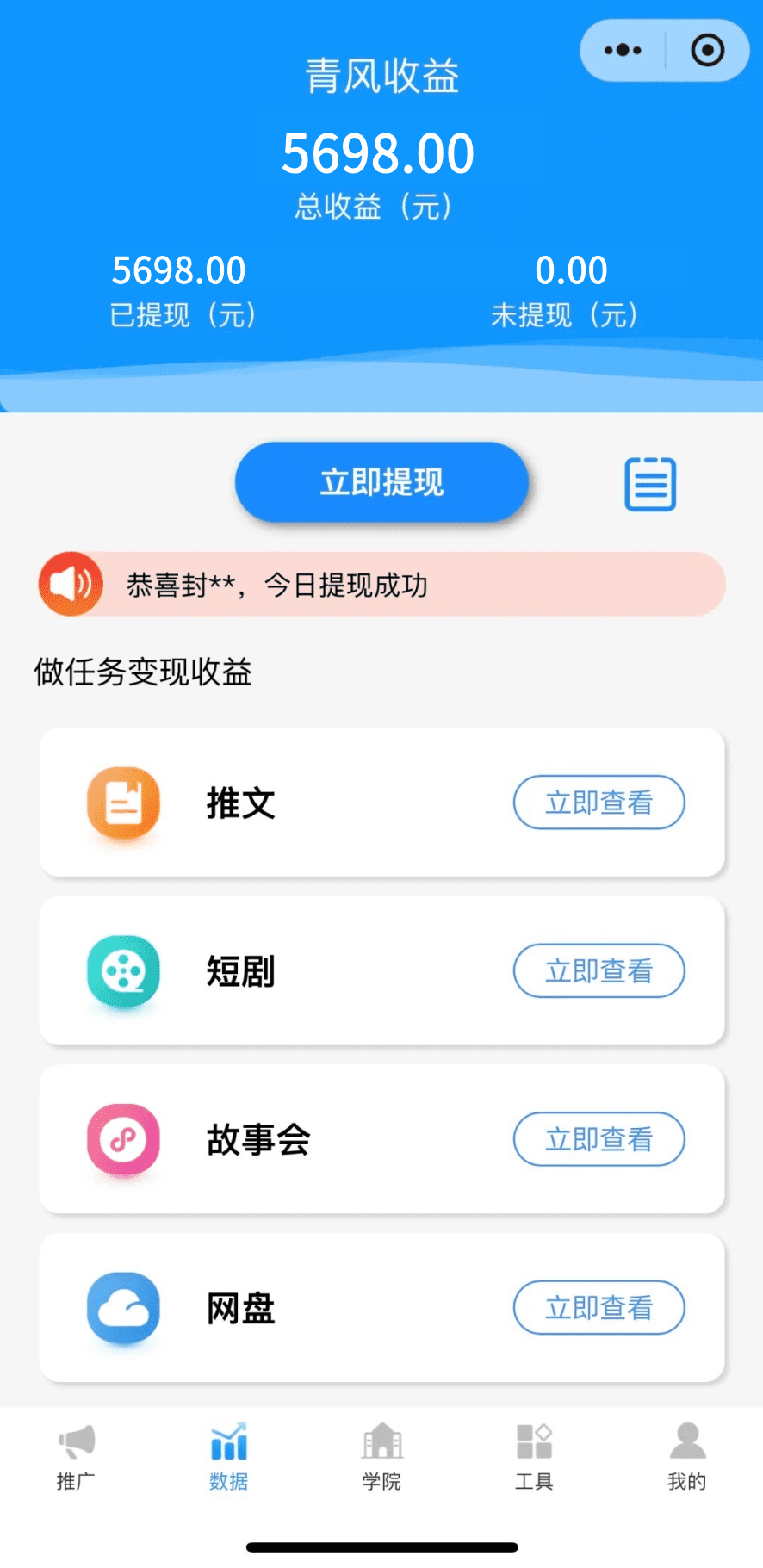Open the 推文 (article) icon
Image resolution: width=763 pixels, height=1568 pixels.
click(122, 803)
